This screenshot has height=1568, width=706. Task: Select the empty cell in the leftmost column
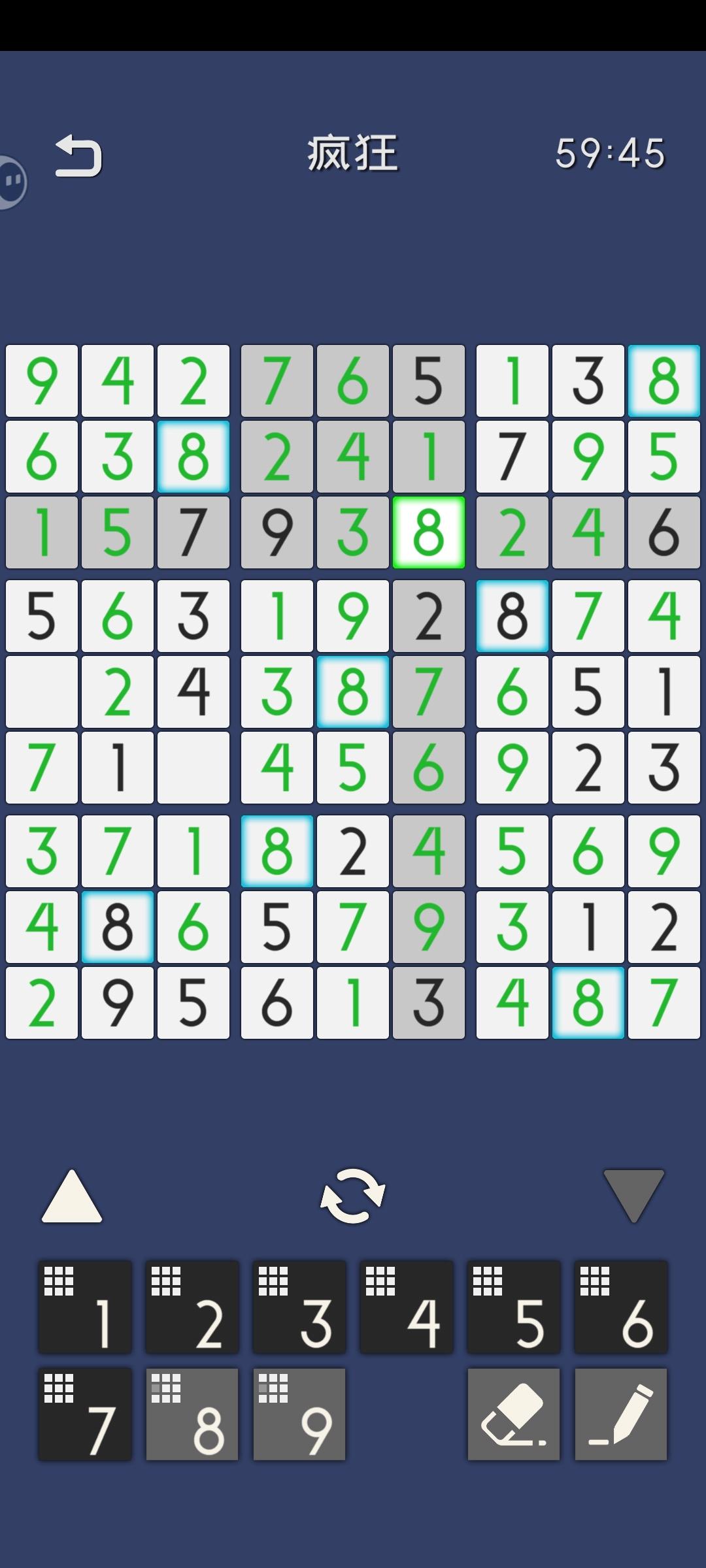(x=41, y=693)
